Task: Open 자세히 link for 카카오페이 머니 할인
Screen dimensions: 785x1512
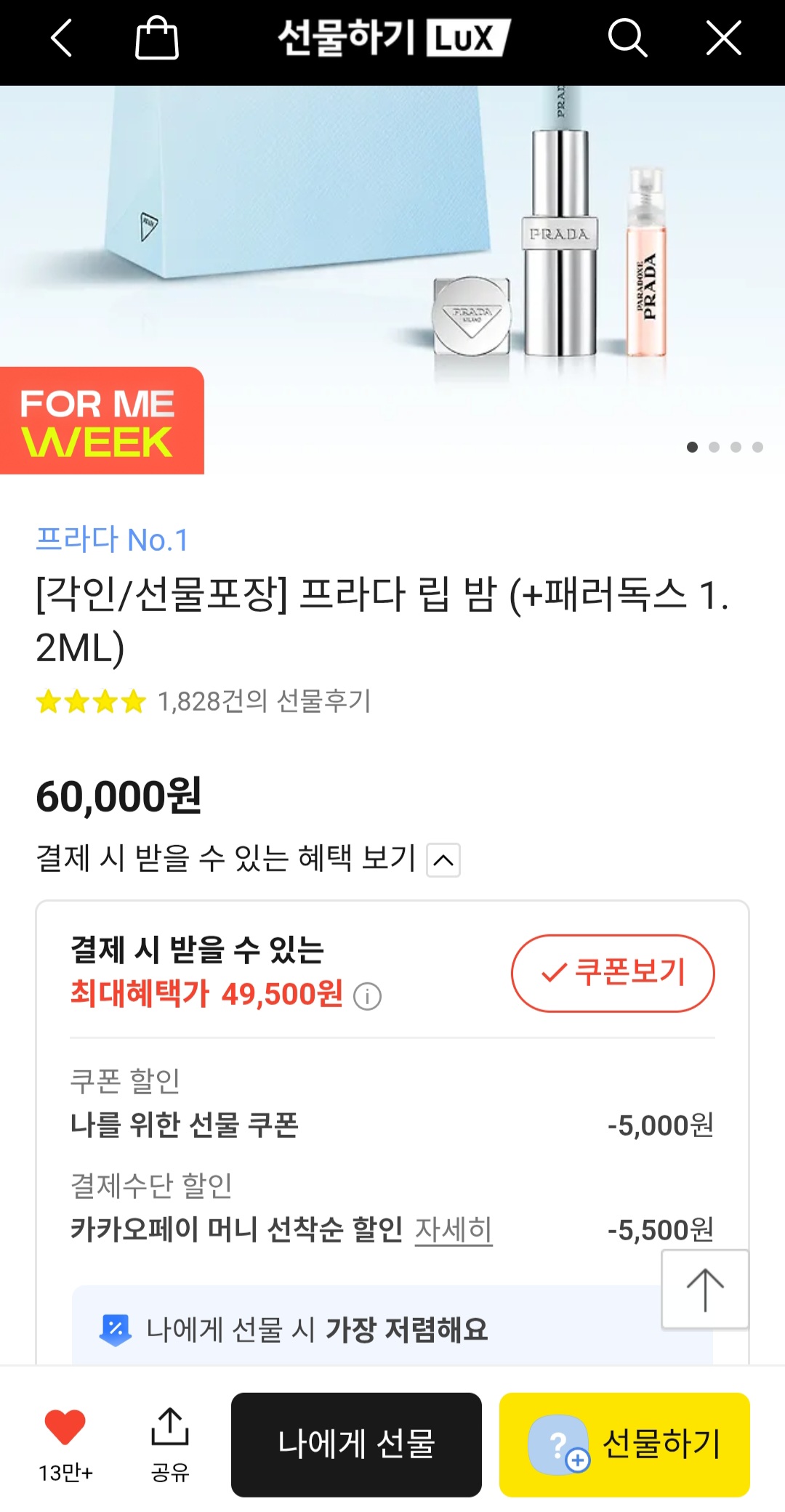Action: [x=454, y=1229]
